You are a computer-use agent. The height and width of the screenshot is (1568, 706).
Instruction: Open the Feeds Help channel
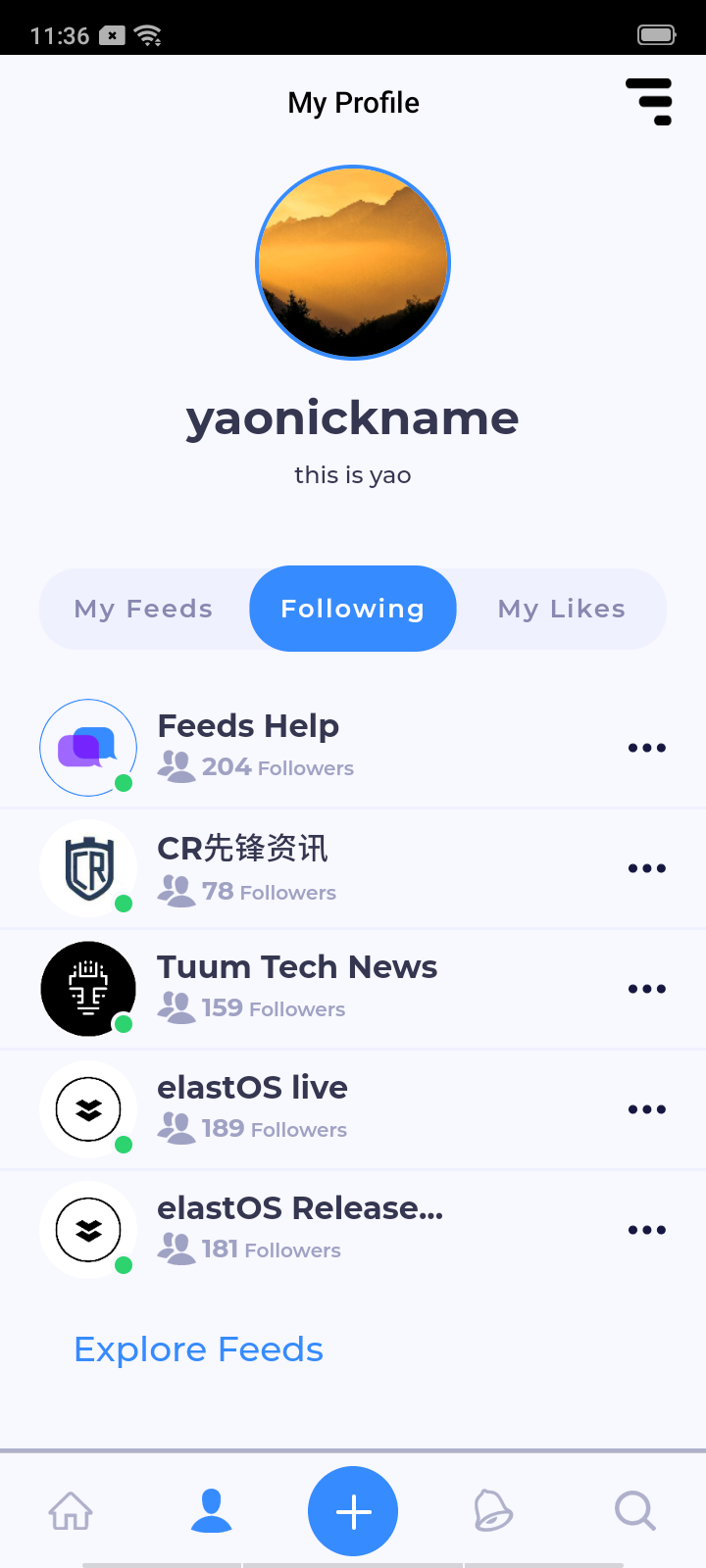tap(249, 726)
